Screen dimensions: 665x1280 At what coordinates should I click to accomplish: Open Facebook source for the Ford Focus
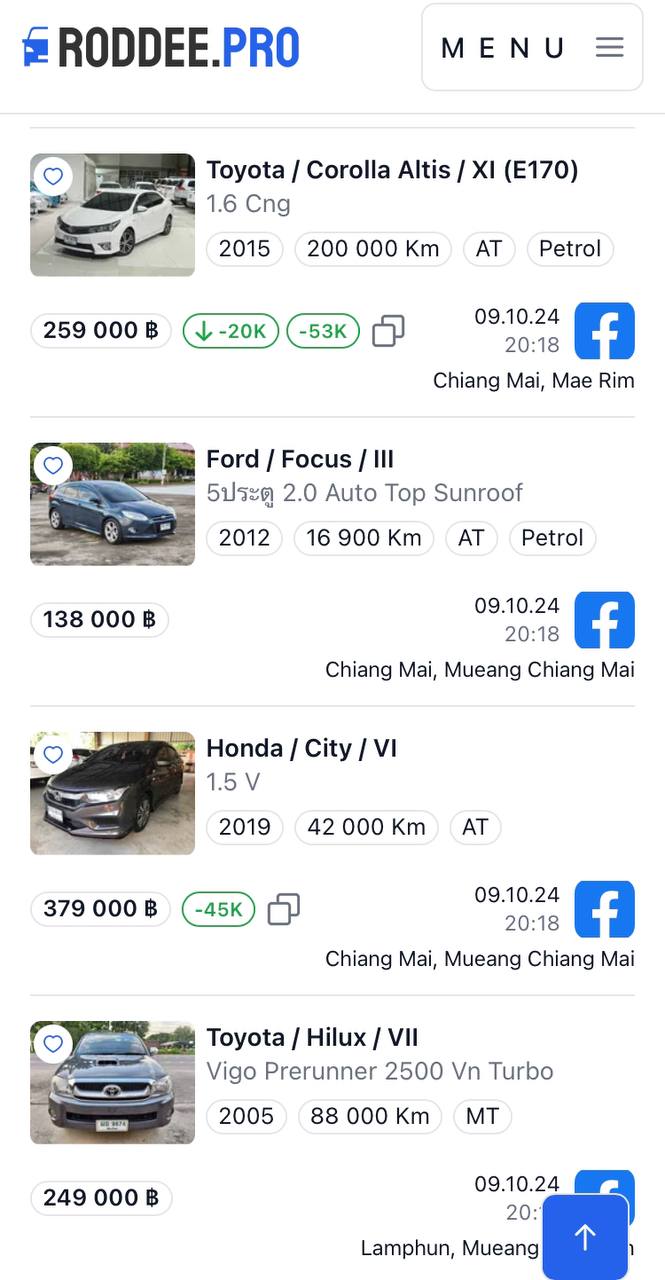tap(604, 620)
